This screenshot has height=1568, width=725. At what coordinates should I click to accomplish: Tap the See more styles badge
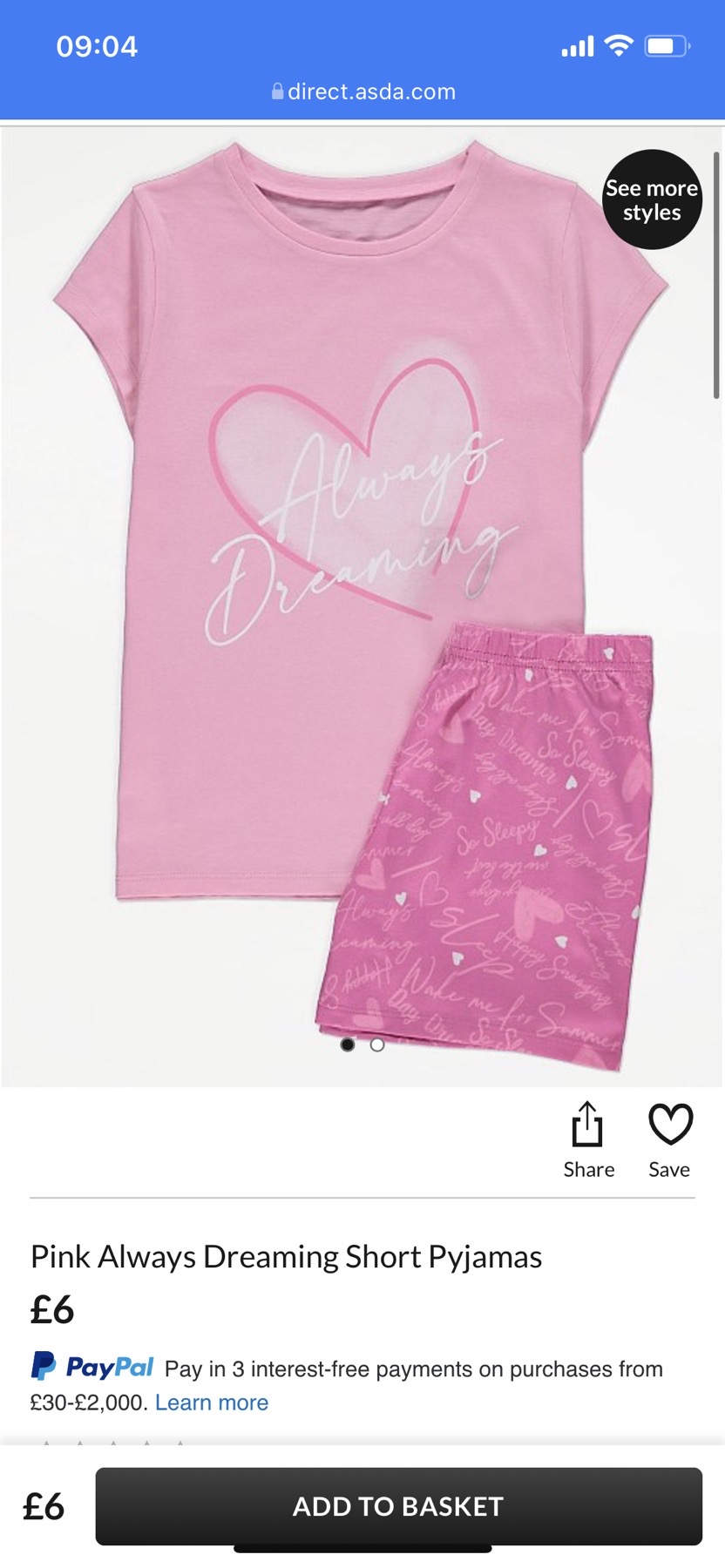coord(652,199)
